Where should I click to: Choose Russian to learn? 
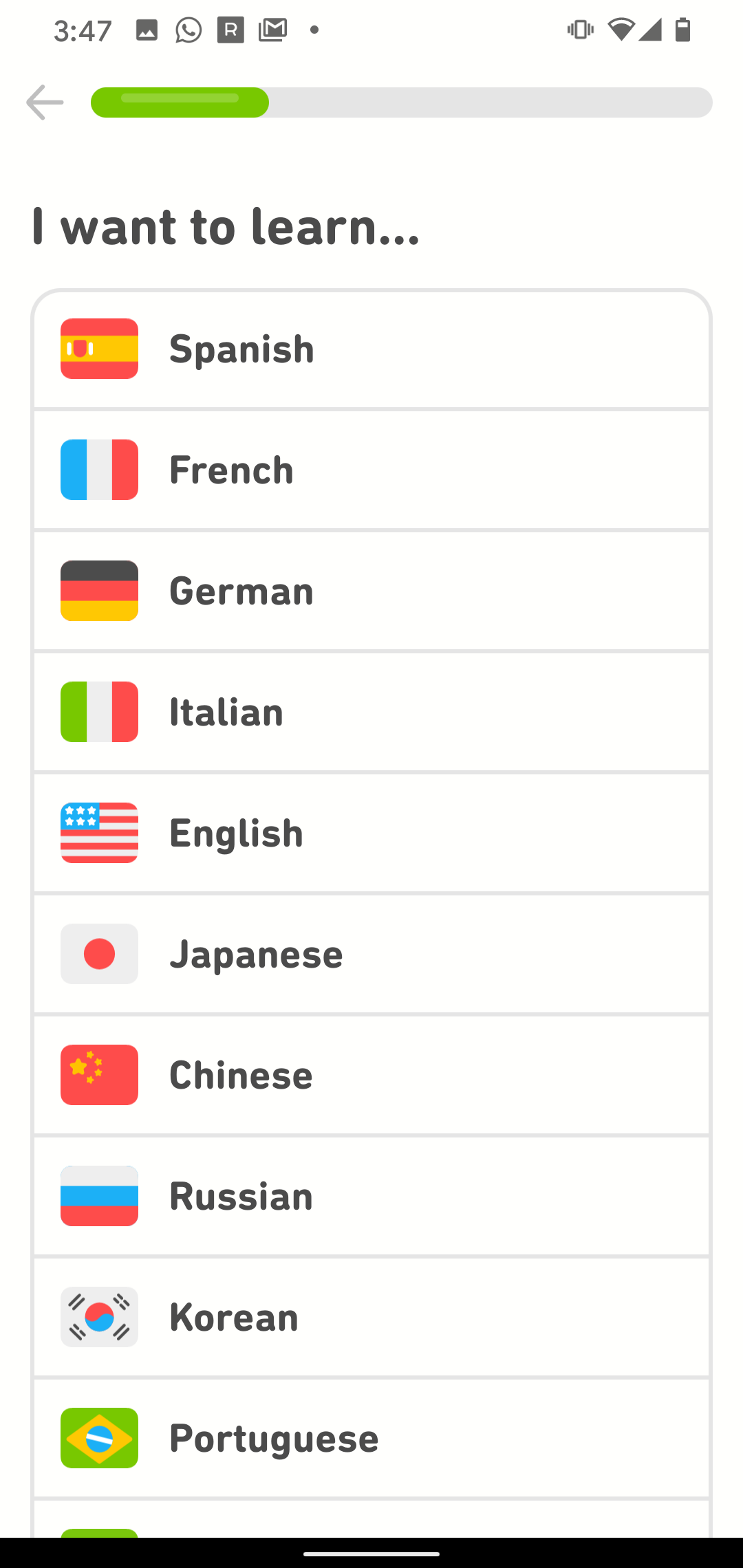[x=371, y=1196]
